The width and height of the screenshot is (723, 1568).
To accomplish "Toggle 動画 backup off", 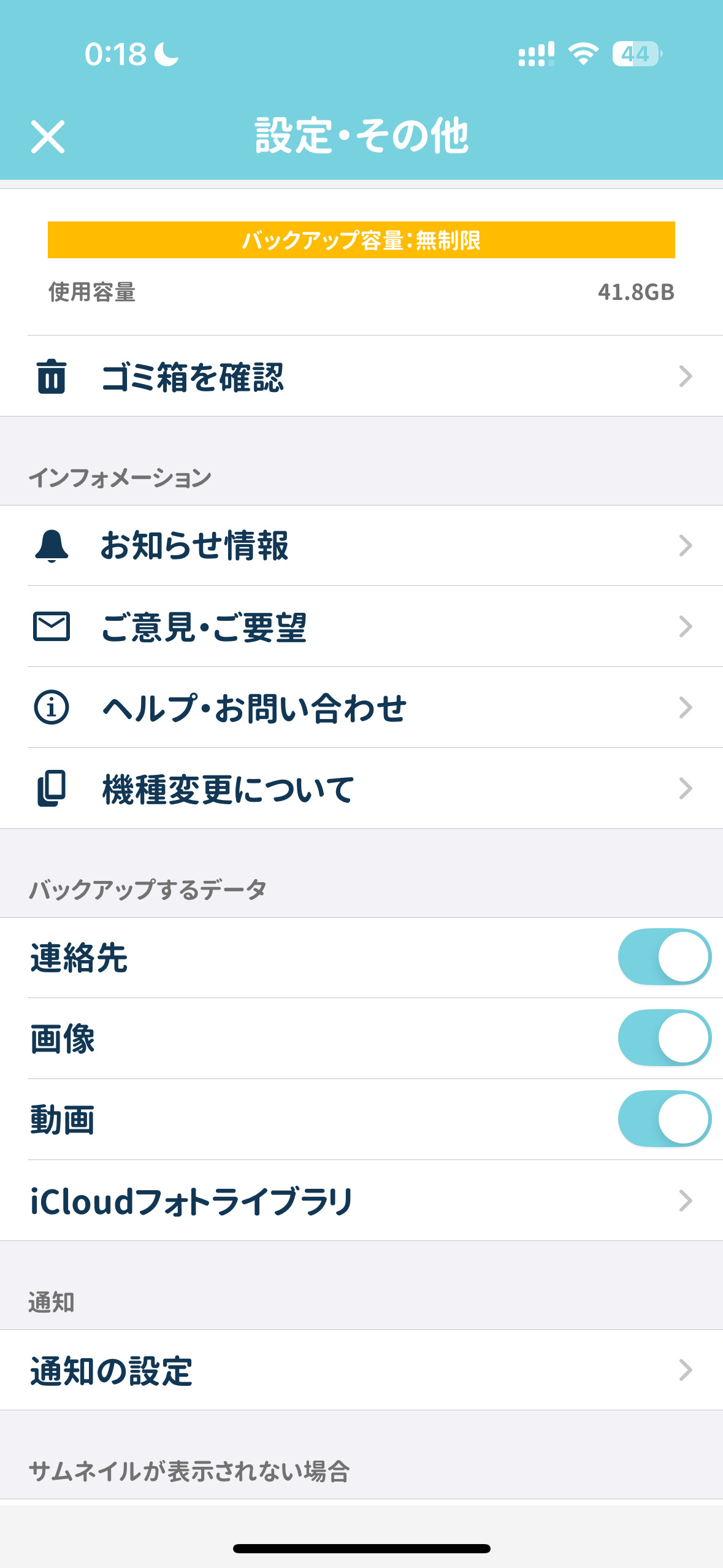I will [664, 1119].
